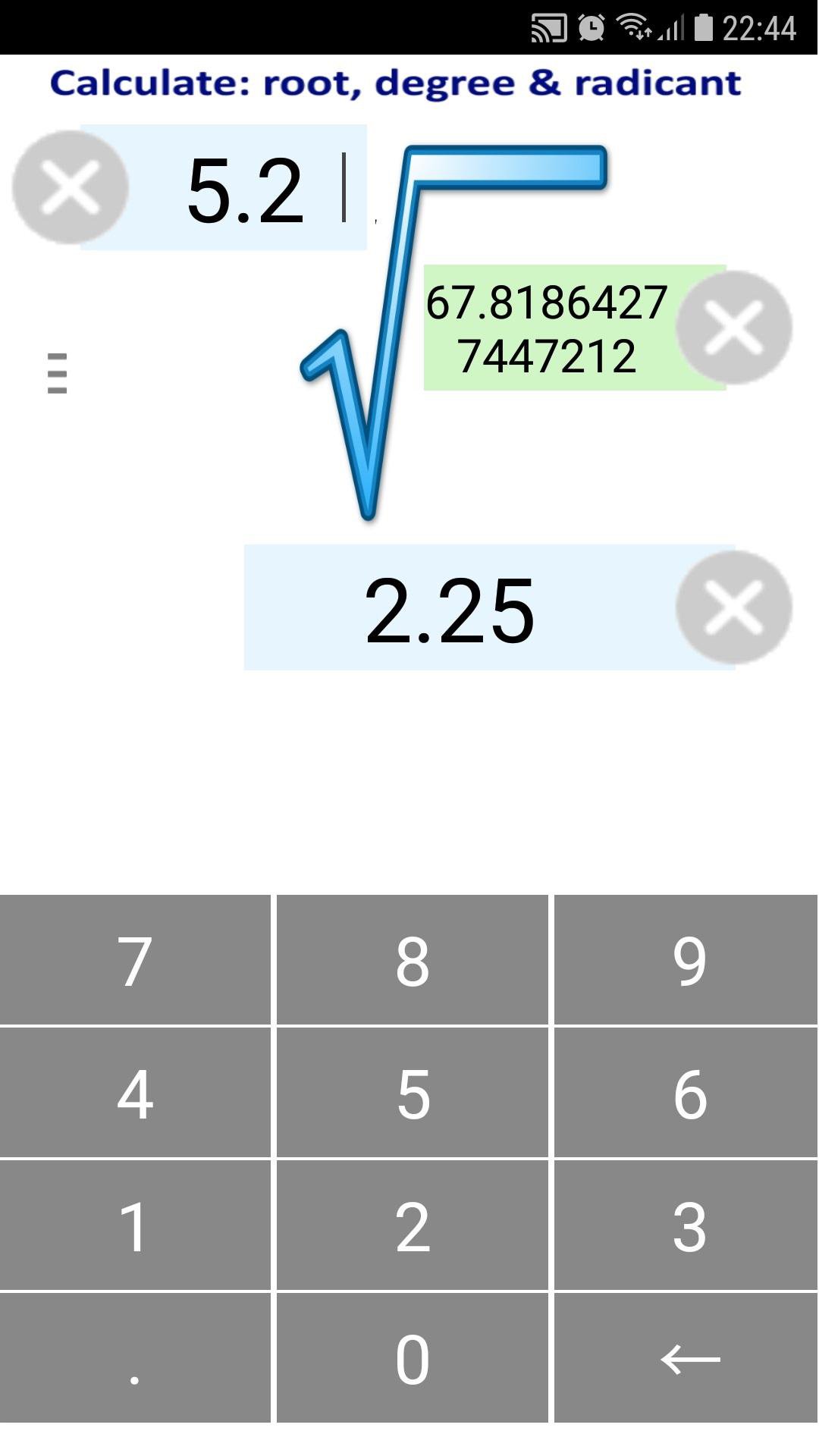Image resolution: width=819 pixels, height=1456 pixels.
Task: Tap number 3 on the keypad
Action: point(688,1225)
